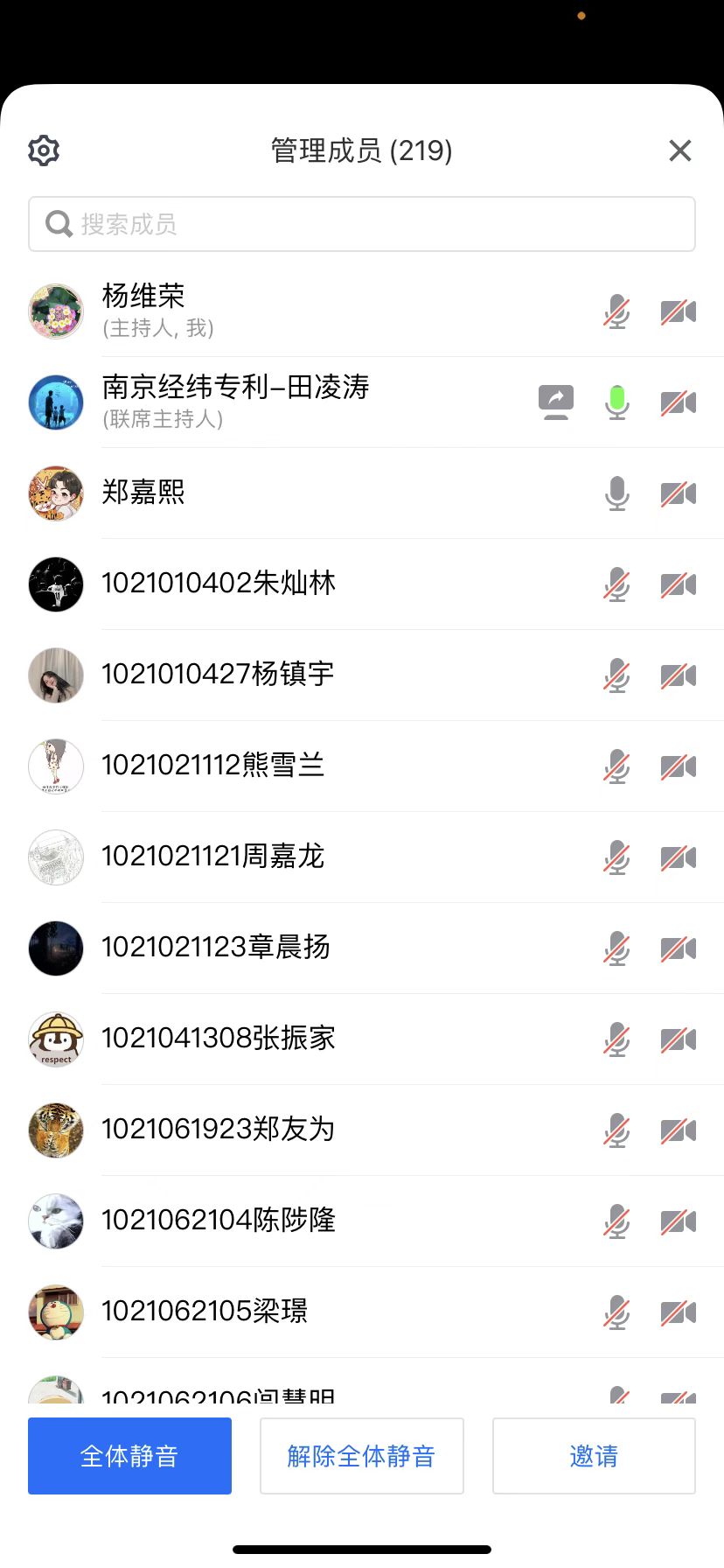
Task: Open the member management settings gear
Action: [x=44, y=150]
